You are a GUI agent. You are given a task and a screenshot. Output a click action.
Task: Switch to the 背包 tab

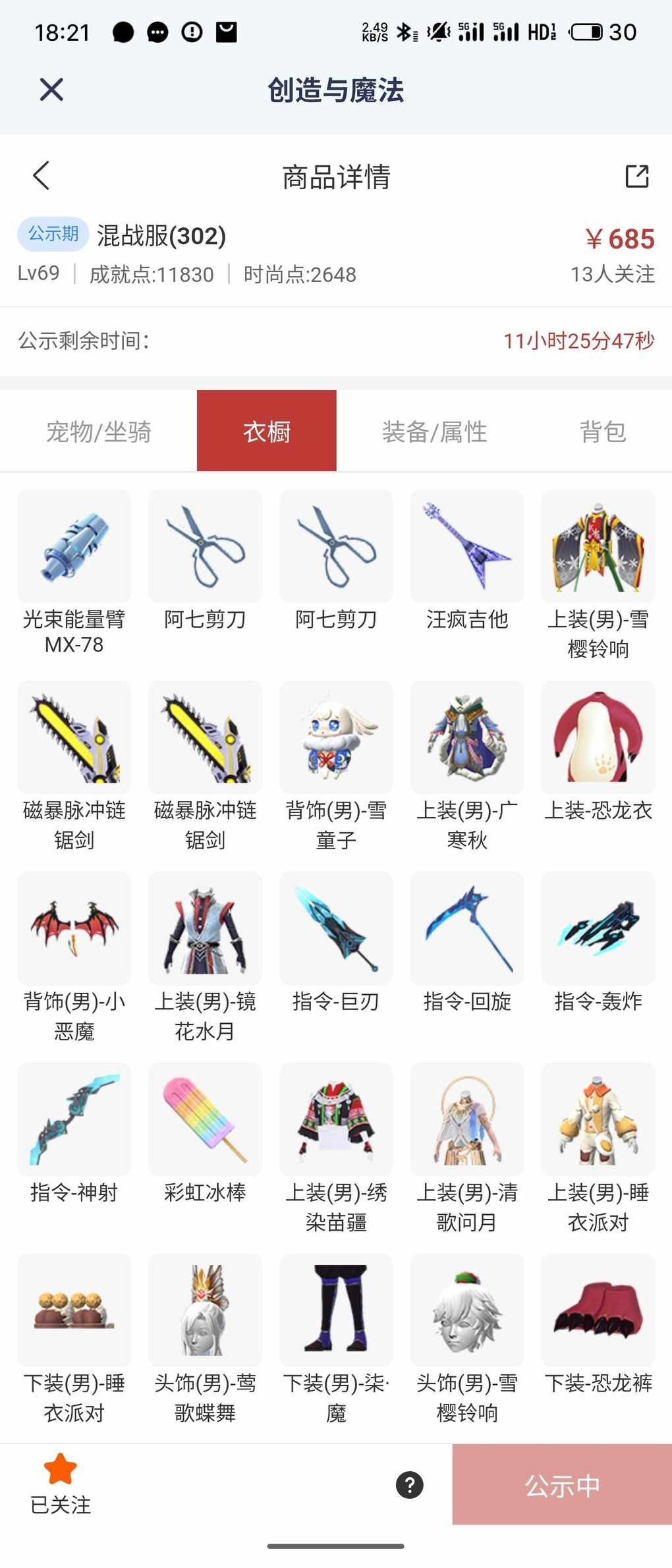click(x=602, y=432)
